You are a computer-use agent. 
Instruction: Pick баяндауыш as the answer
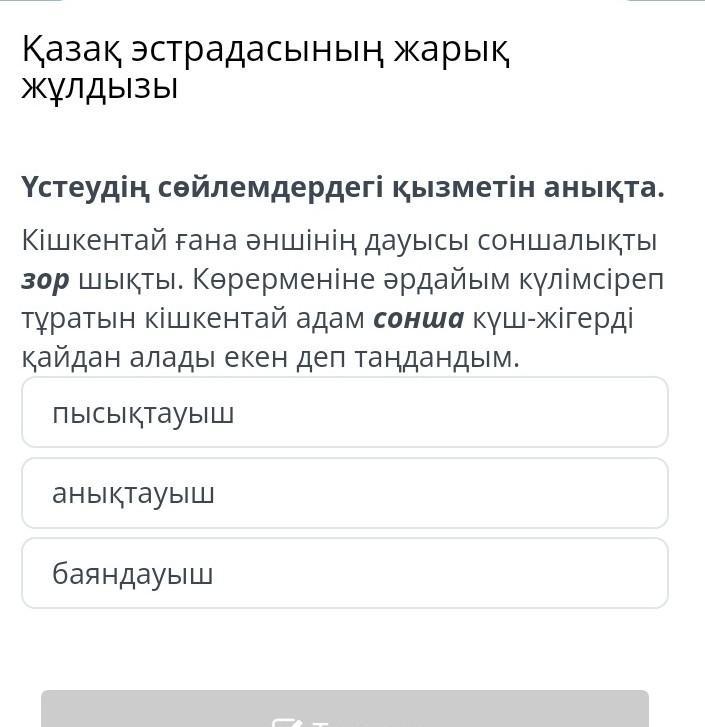tap(344, 574)
